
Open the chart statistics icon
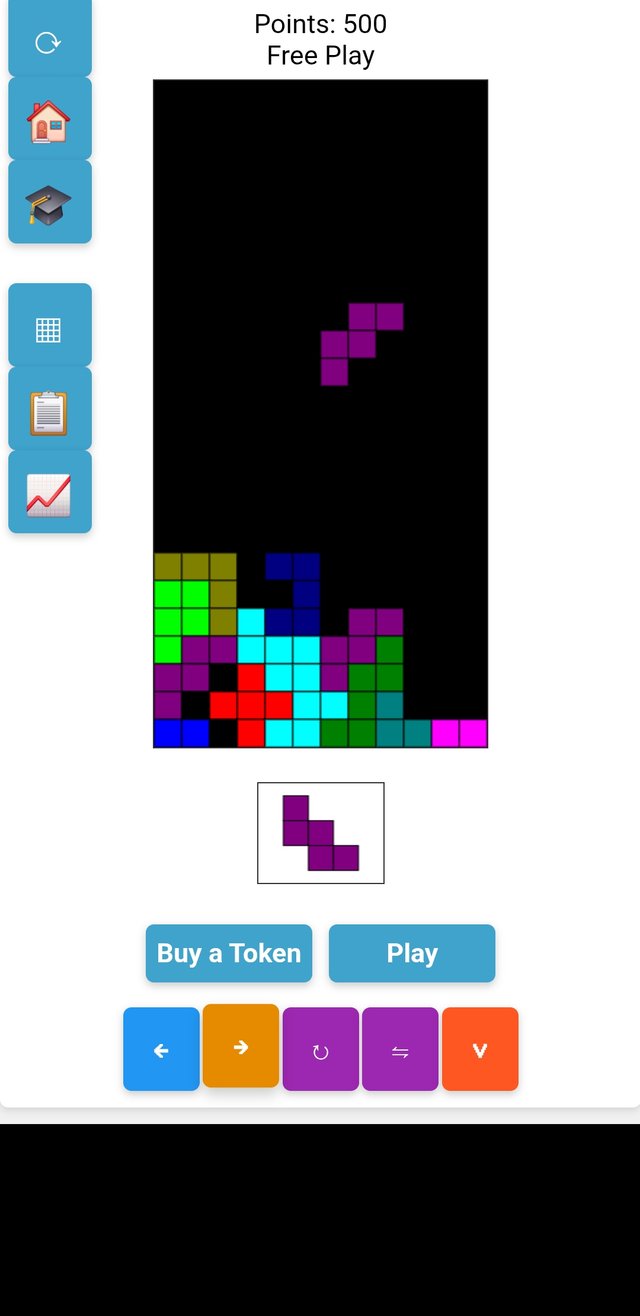coord(49,494)
